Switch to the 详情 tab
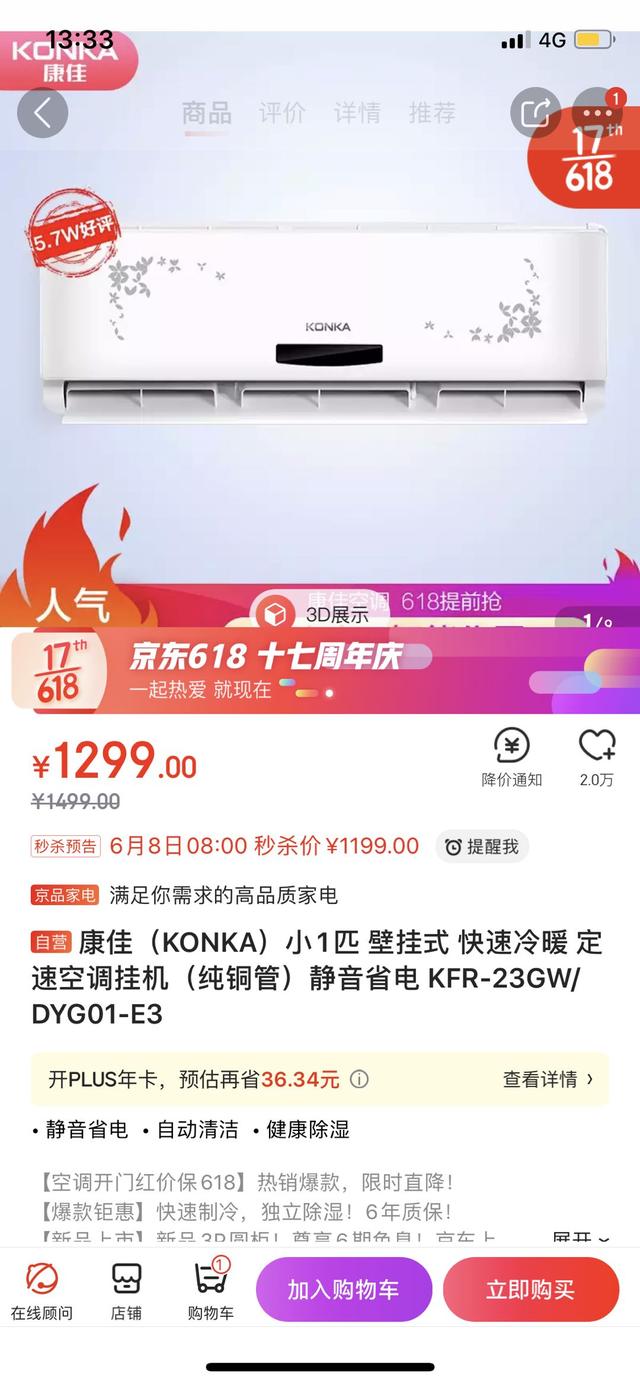640x1385 pixels. point(357,113)
